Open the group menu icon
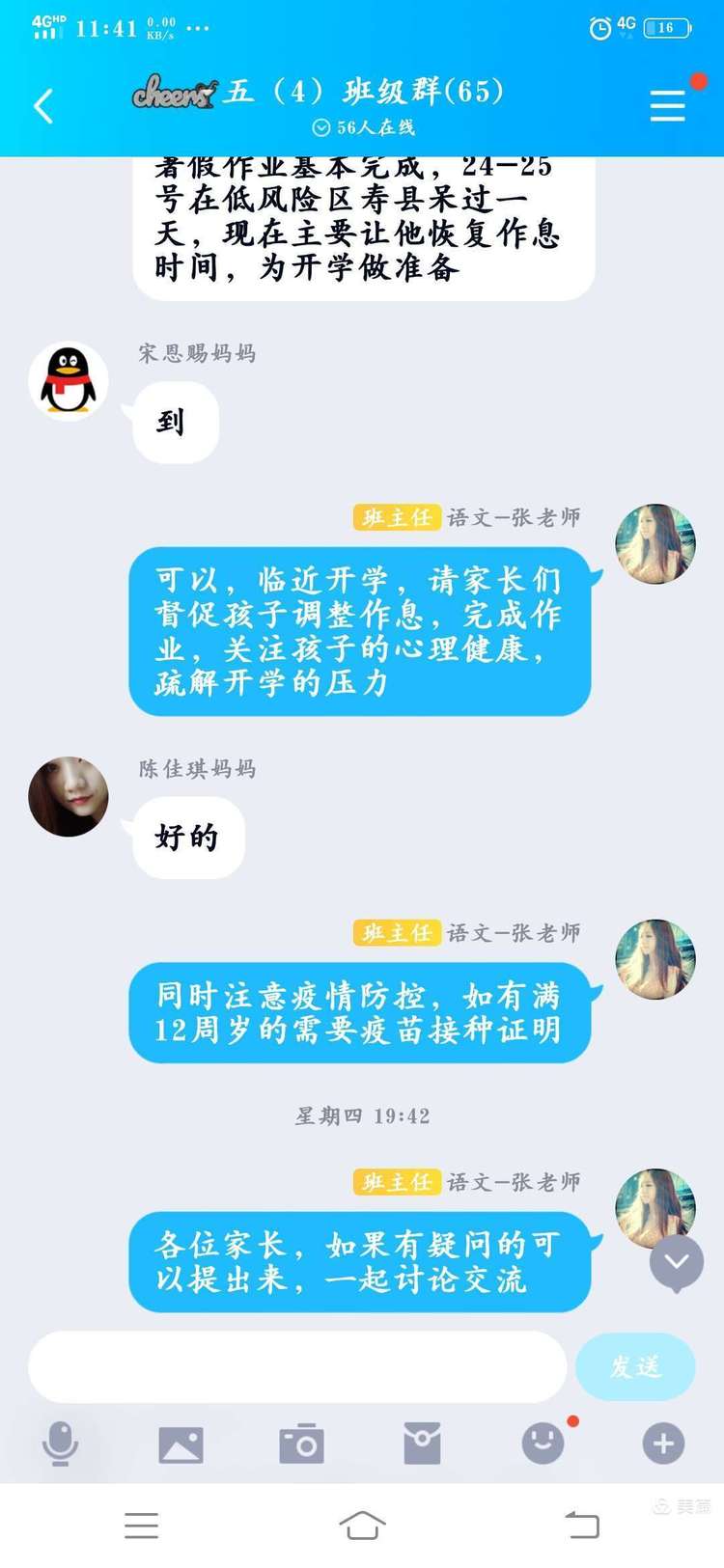Image resolution: width=724 pixels, height=1568 pixels. [667, 105]
